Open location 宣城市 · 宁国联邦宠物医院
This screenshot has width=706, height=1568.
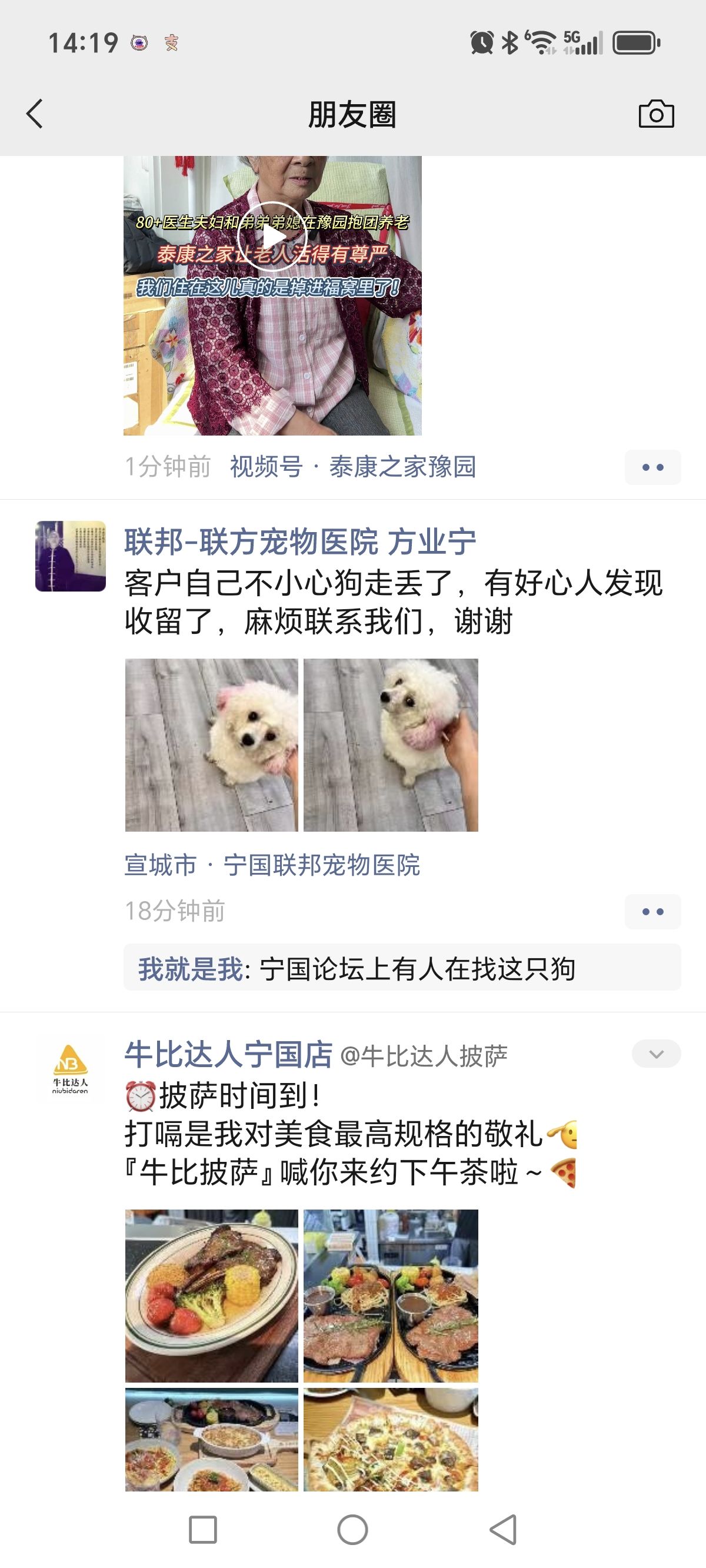(x=272, y=865)
